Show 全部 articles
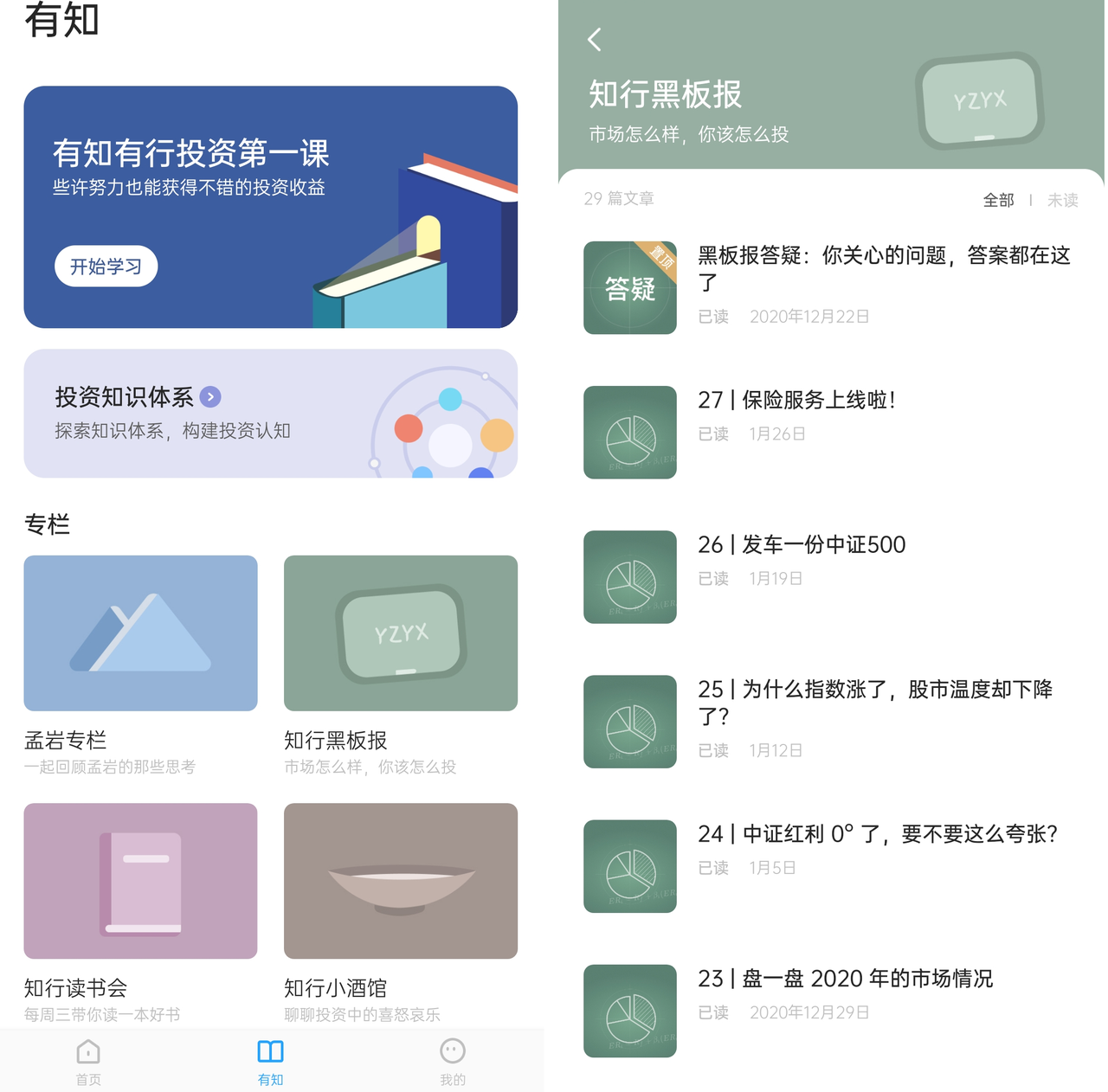Screen dimensions: 1108x1092 tap(998, 201)
